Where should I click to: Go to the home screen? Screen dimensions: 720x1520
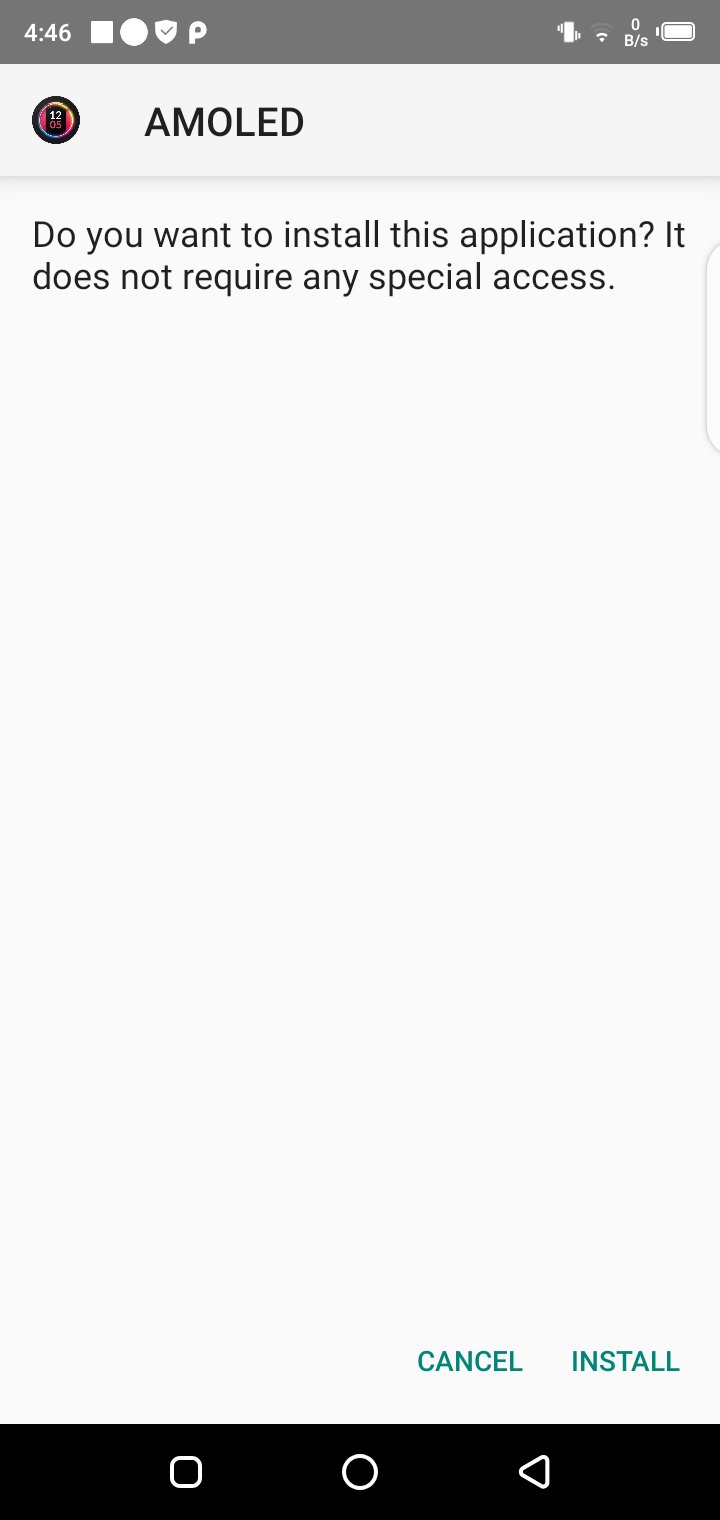(x=360, y=1471)
